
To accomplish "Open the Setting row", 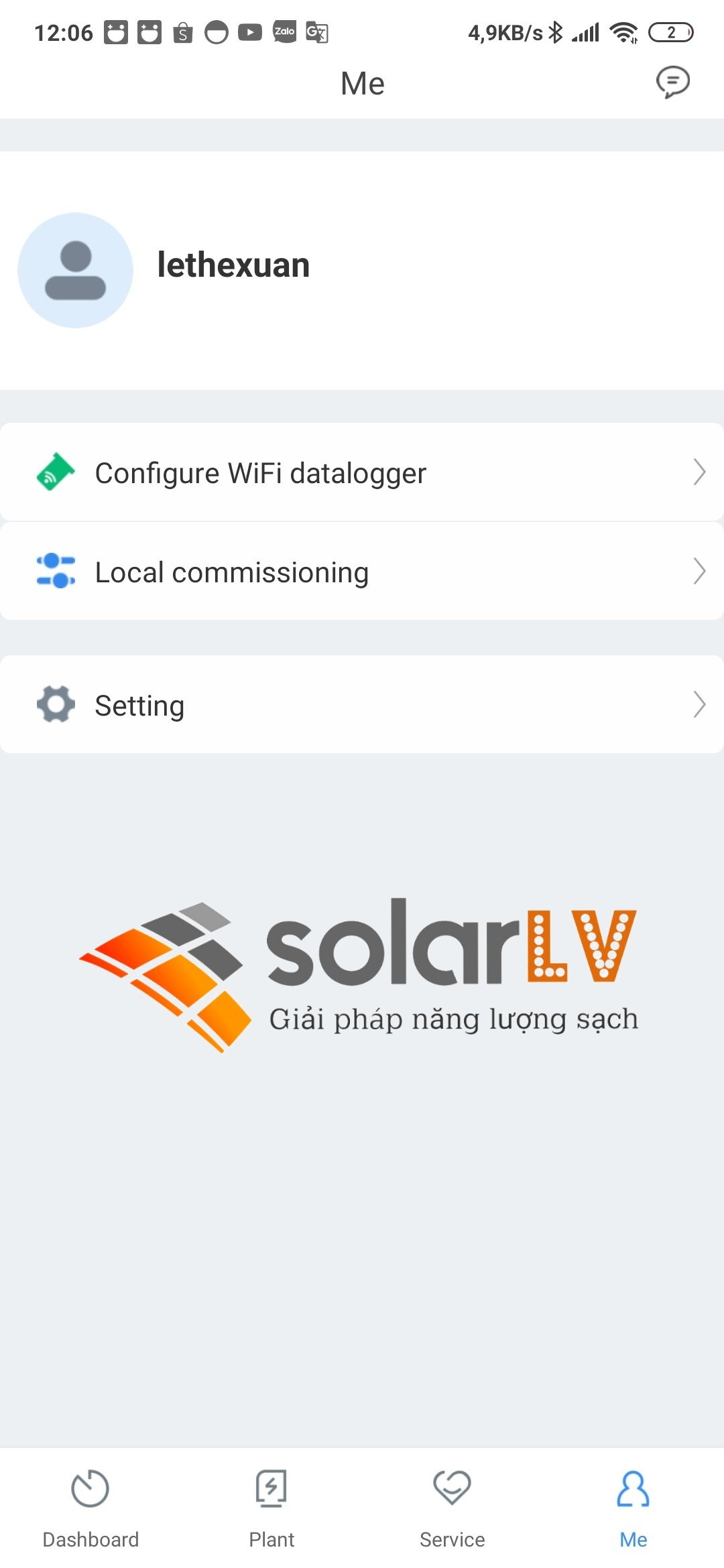I will point(362,705).
